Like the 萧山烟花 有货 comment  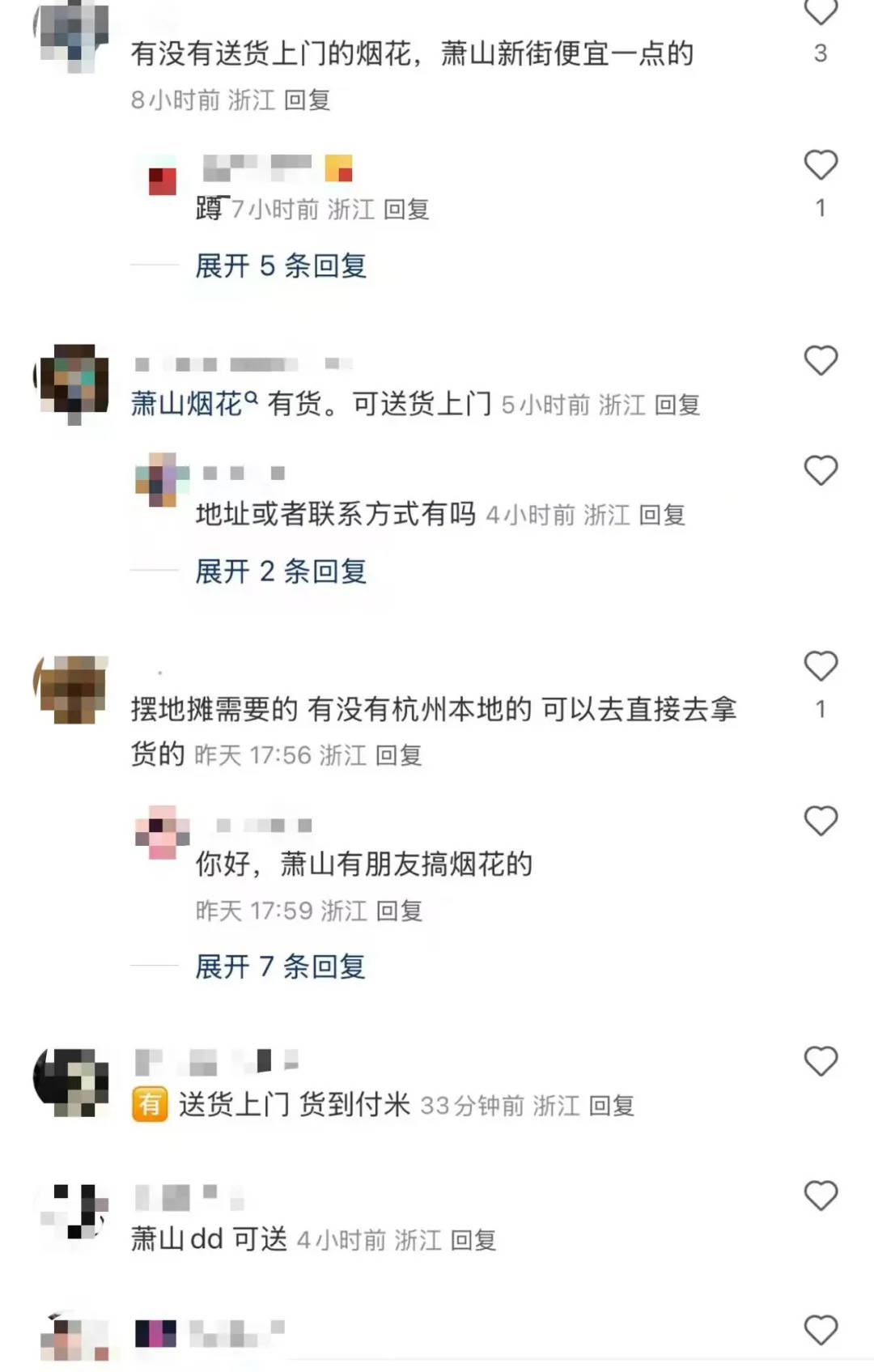click(x=820, y=360)
